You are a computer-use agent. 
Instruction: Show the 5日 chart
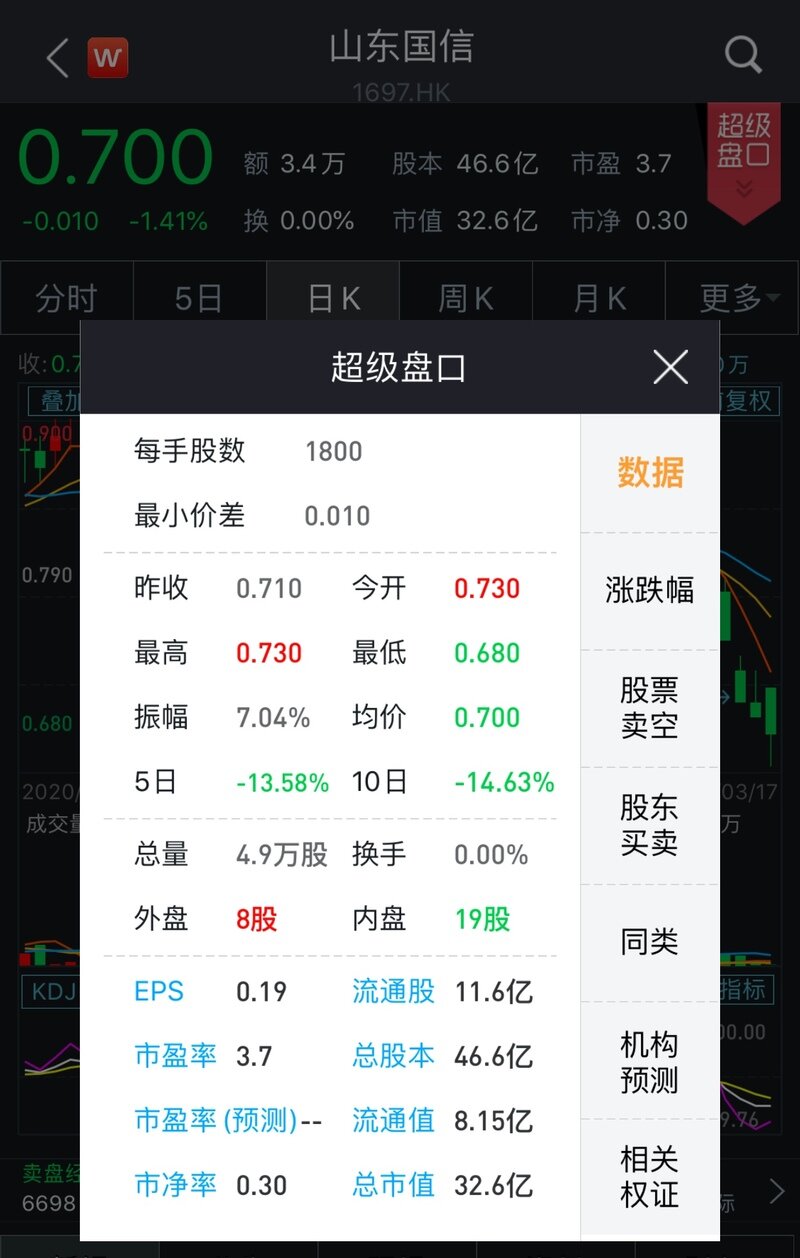pos(198,298)
